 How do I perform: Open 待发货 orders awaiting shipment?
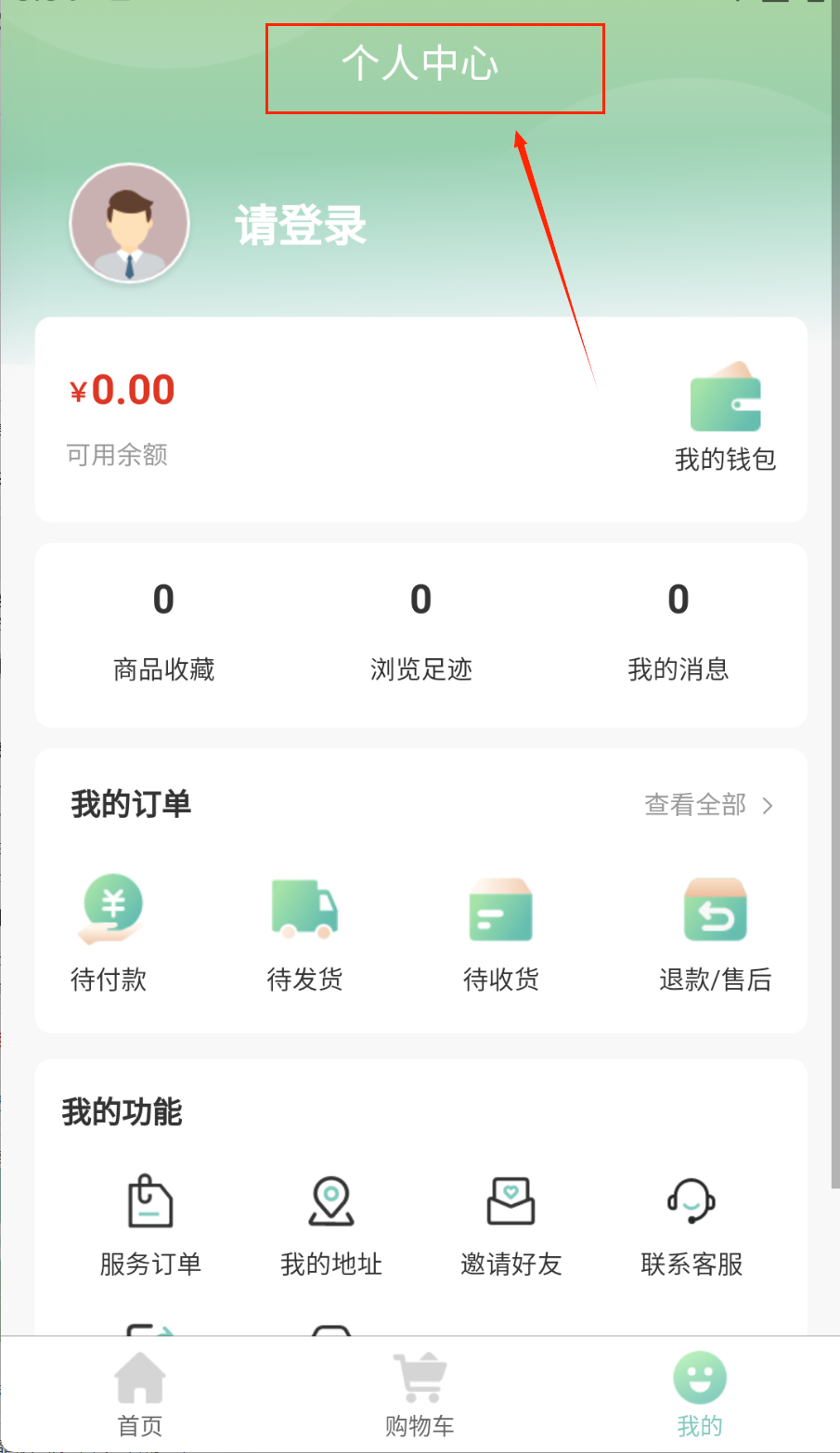[304, 934]
